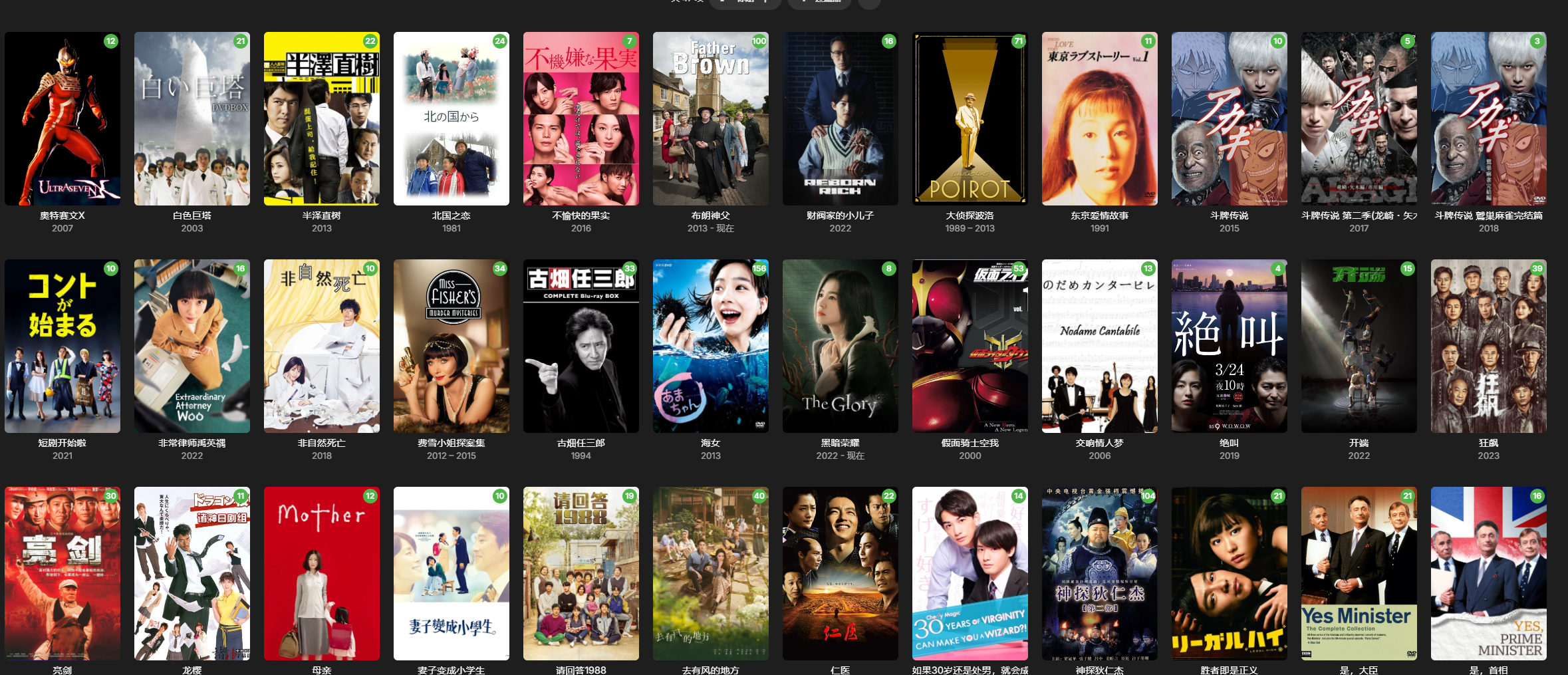Select the 奥特赛文X poster

point(63,119)
